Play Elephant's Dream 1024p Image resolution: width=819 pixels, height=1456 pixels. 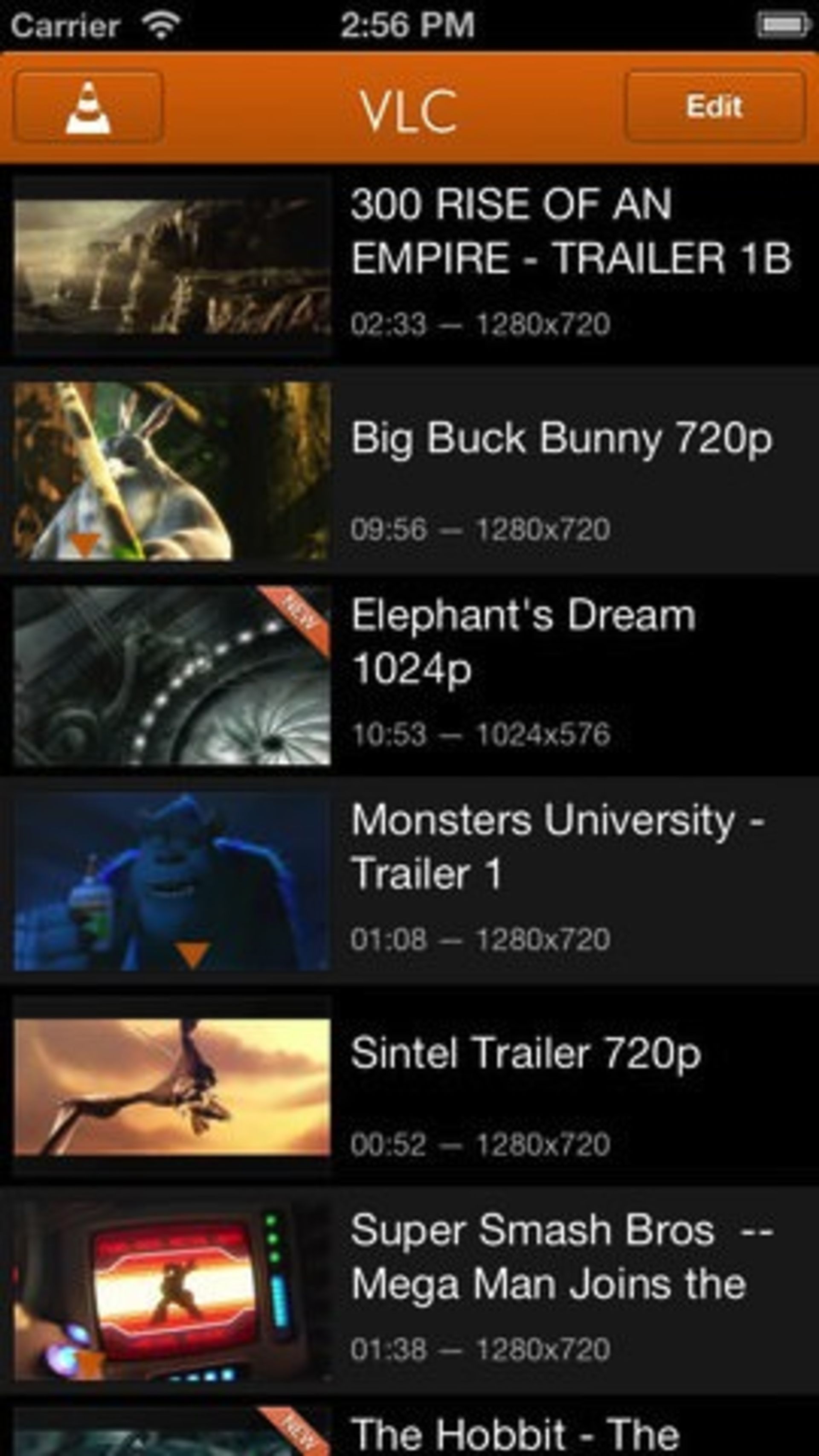tap(409, 675)
